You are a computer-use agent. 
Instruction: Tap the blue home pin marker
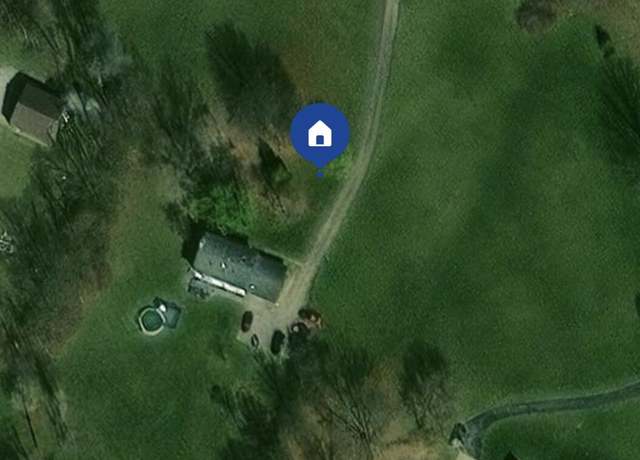coord(320,133)
